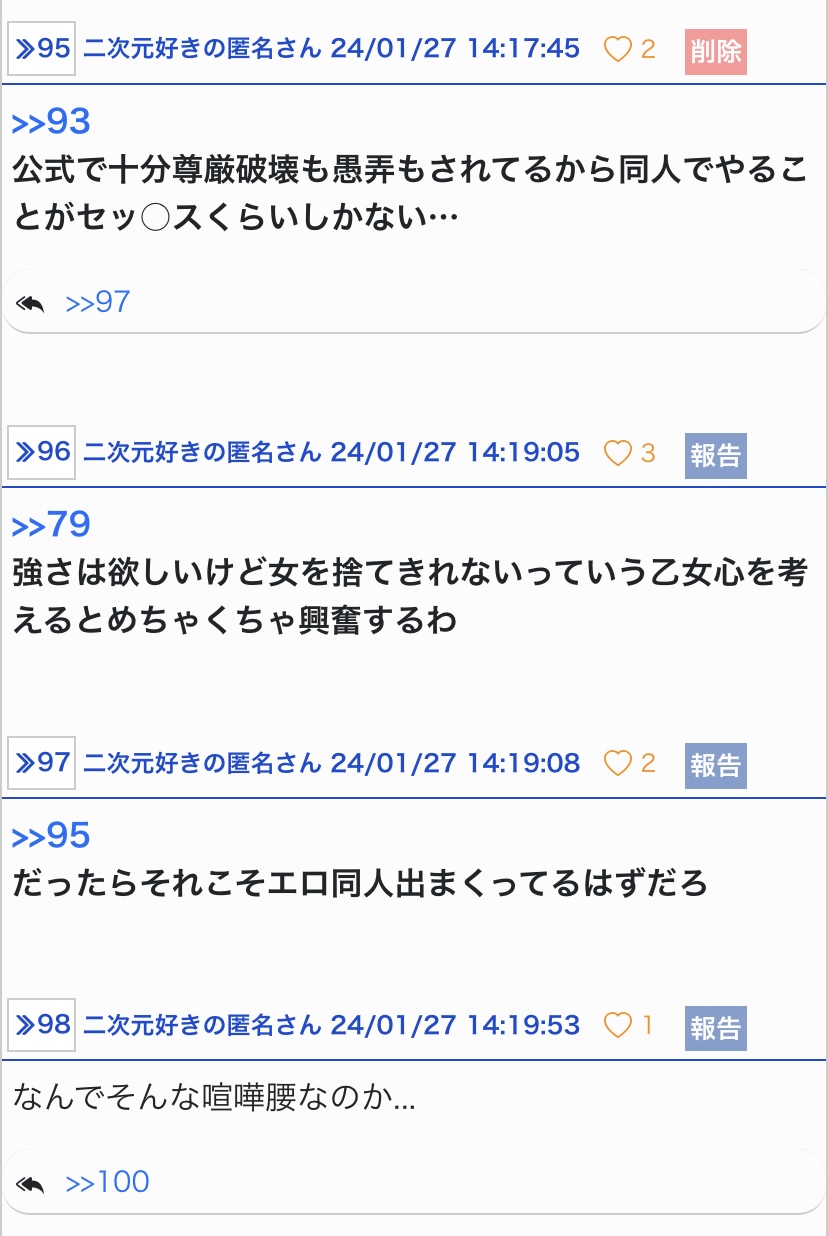Jump to reply >>97
The width and height of the screenshot is (828, 1236).
click(x=98, y=302)
